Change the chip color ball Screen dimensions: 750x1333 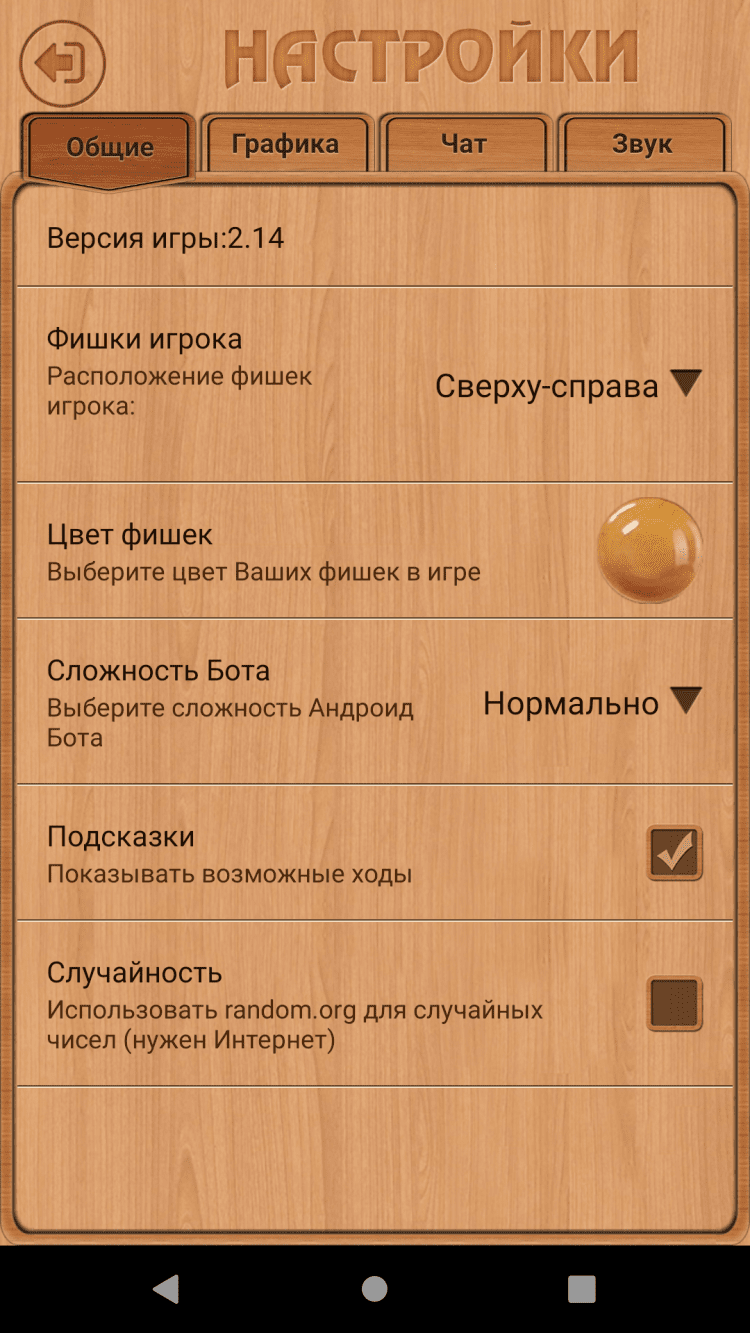(649, 550)
